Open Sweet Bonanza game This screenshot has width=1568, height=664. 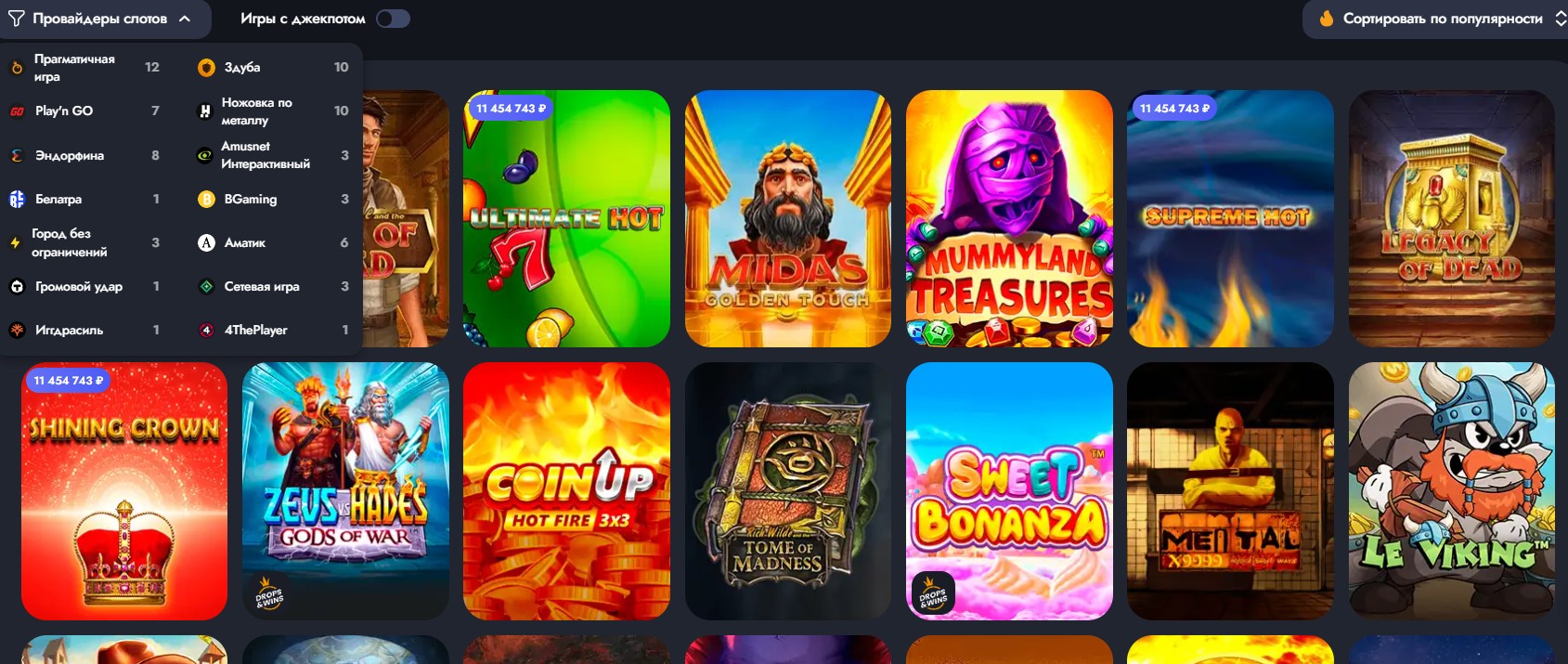click(1009, 490)
